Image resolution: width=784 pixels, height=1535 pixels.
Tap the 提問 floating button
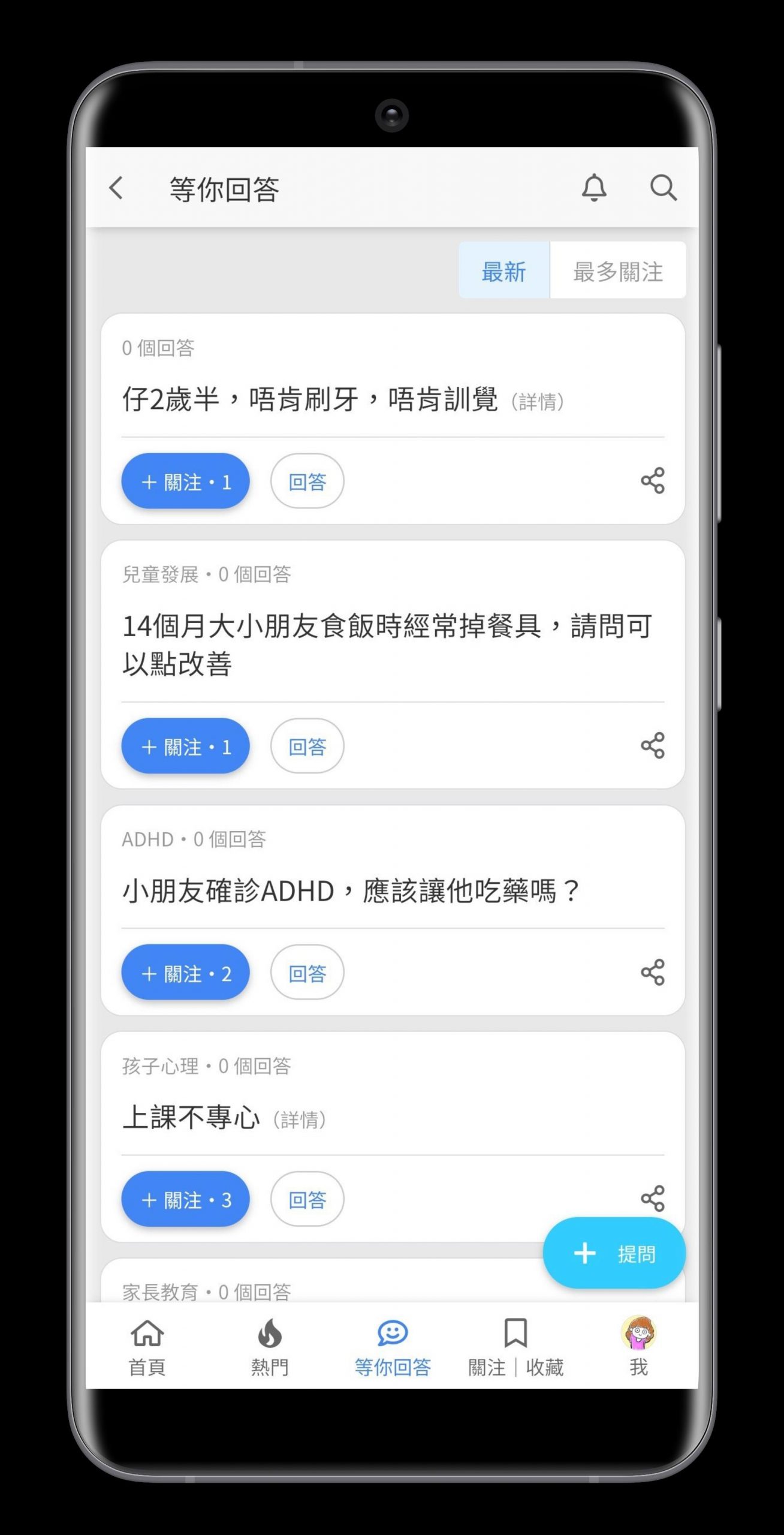[x=614, y=1253]
